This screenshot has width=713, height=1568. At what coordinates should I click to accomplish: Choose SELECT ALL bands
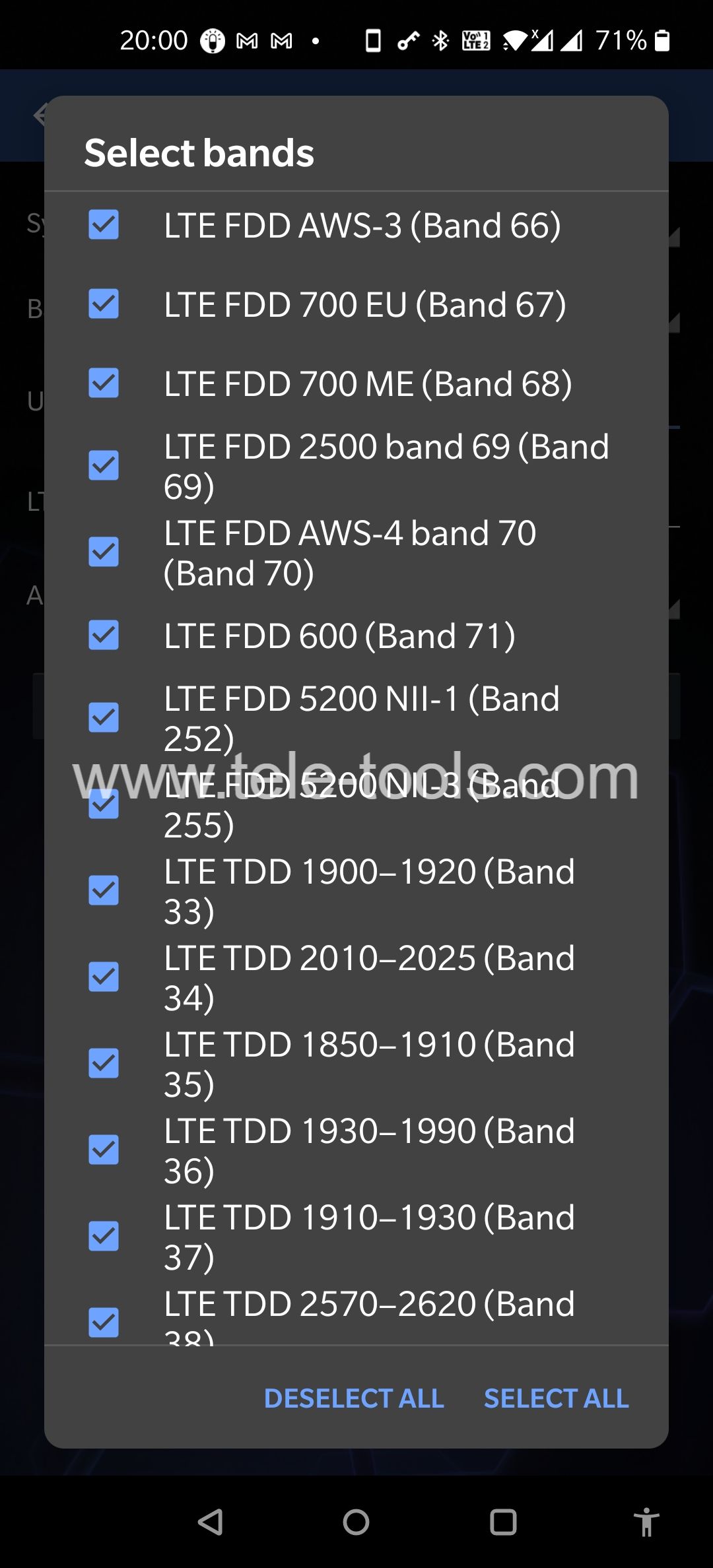click(x=556, y=1398)
